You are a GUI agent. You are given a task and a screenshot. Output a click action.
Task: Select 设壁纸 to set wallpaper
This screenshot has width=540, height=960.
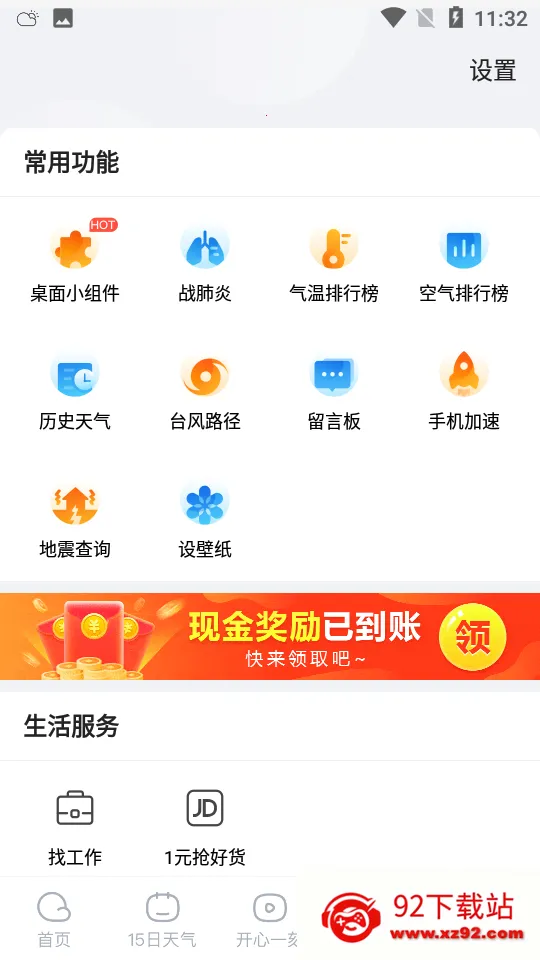point(205,520)
